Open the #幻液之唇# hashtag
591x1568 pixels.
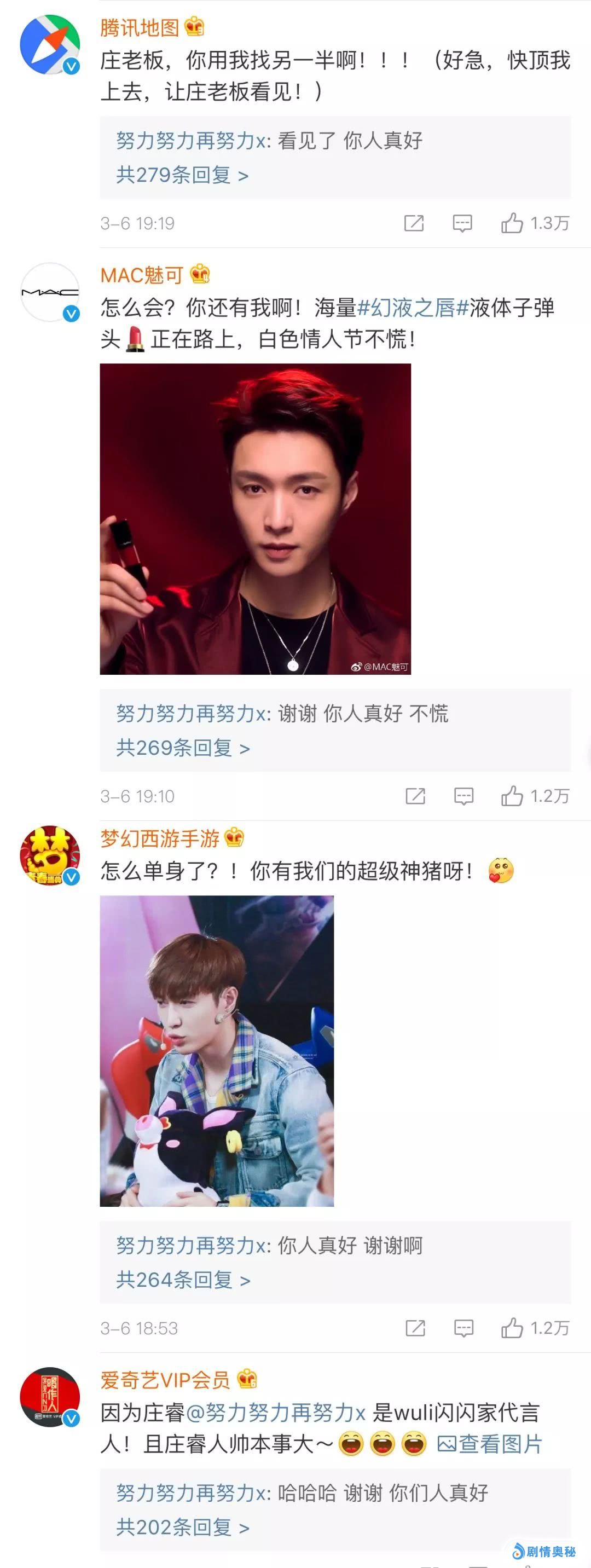click(x=413, y=308)
